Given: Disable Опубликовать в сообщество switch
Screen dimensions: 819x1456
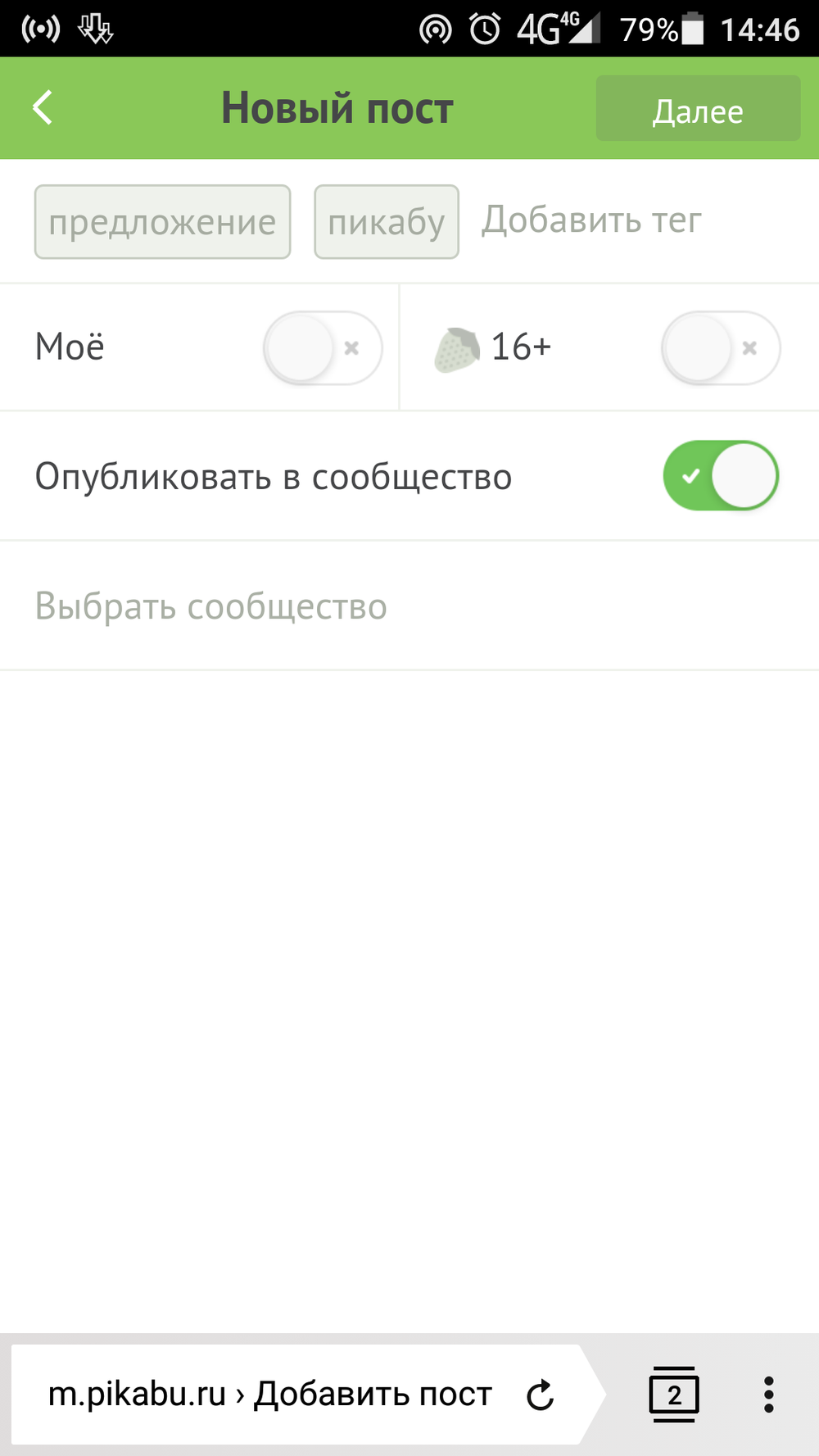Looking at the screenshot, I should [x=720, y=476].
